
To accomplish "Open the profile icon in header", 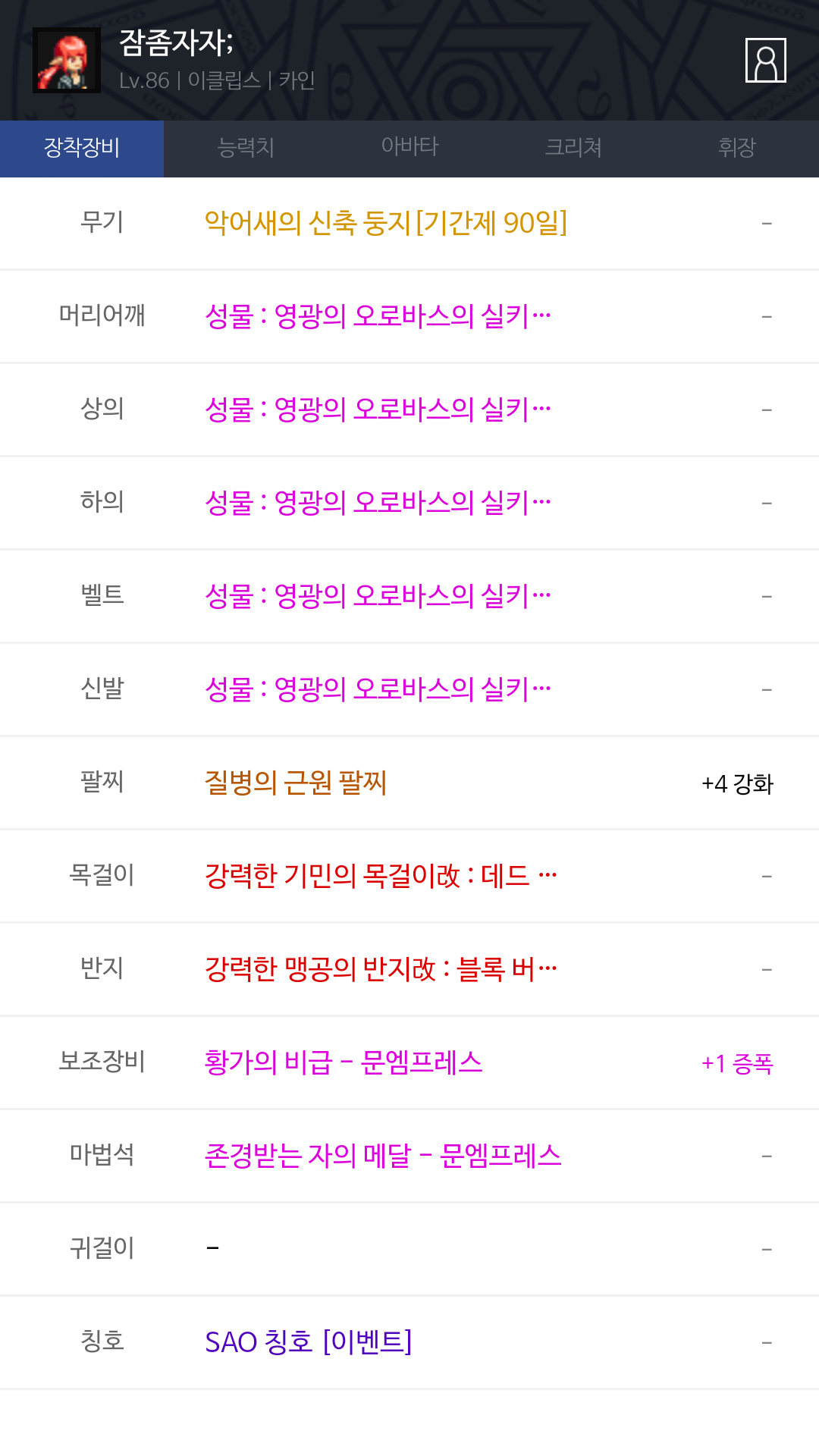I will (765, 60).
